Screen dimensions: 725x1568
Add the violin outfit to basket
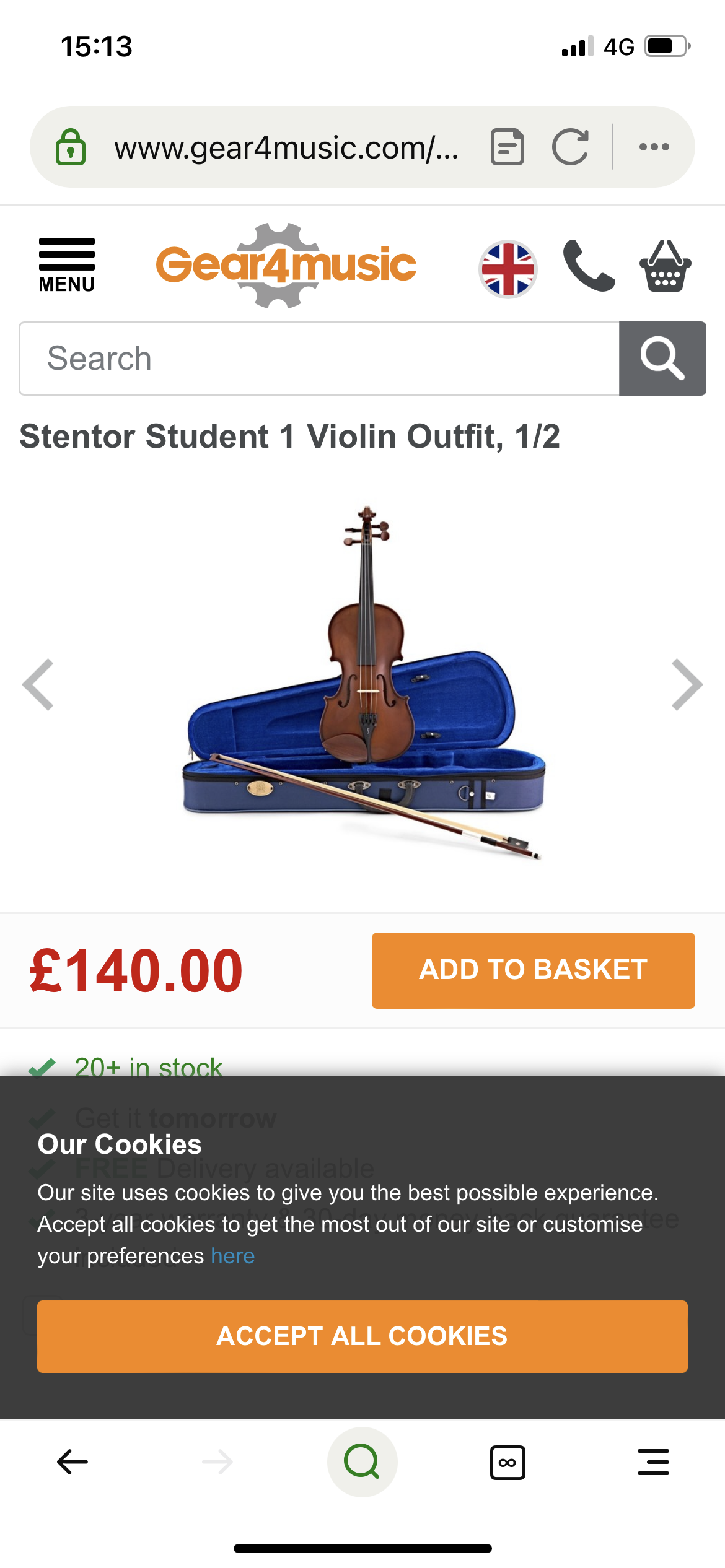click(x=533, y=970)
